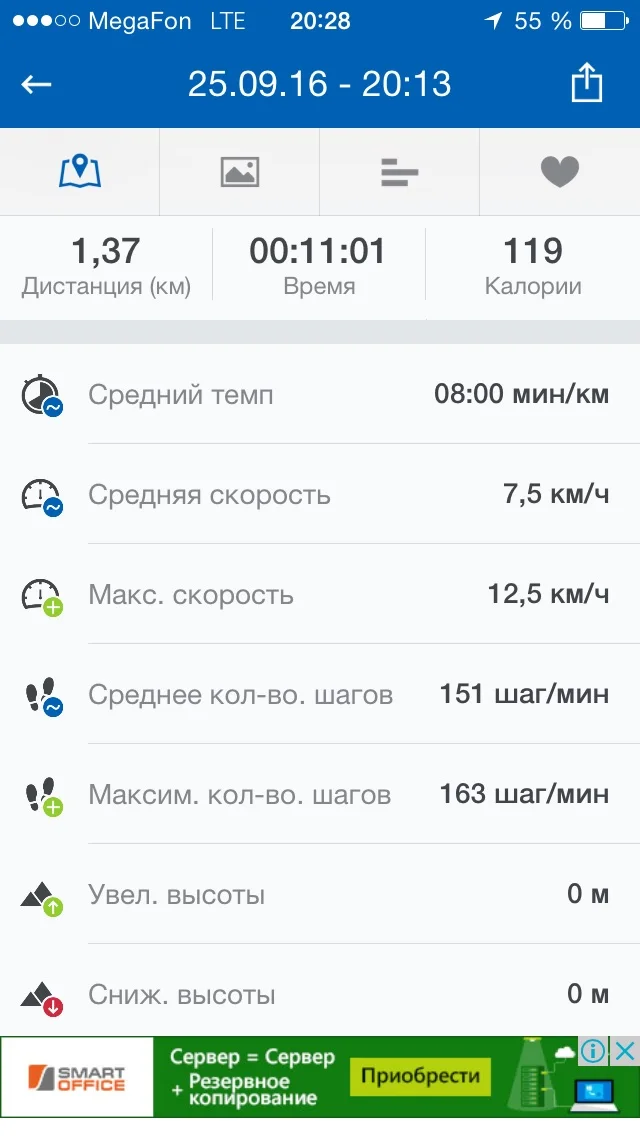Open the ad info icon
The image size is (640, 1136).
[x=595, y=1051]
